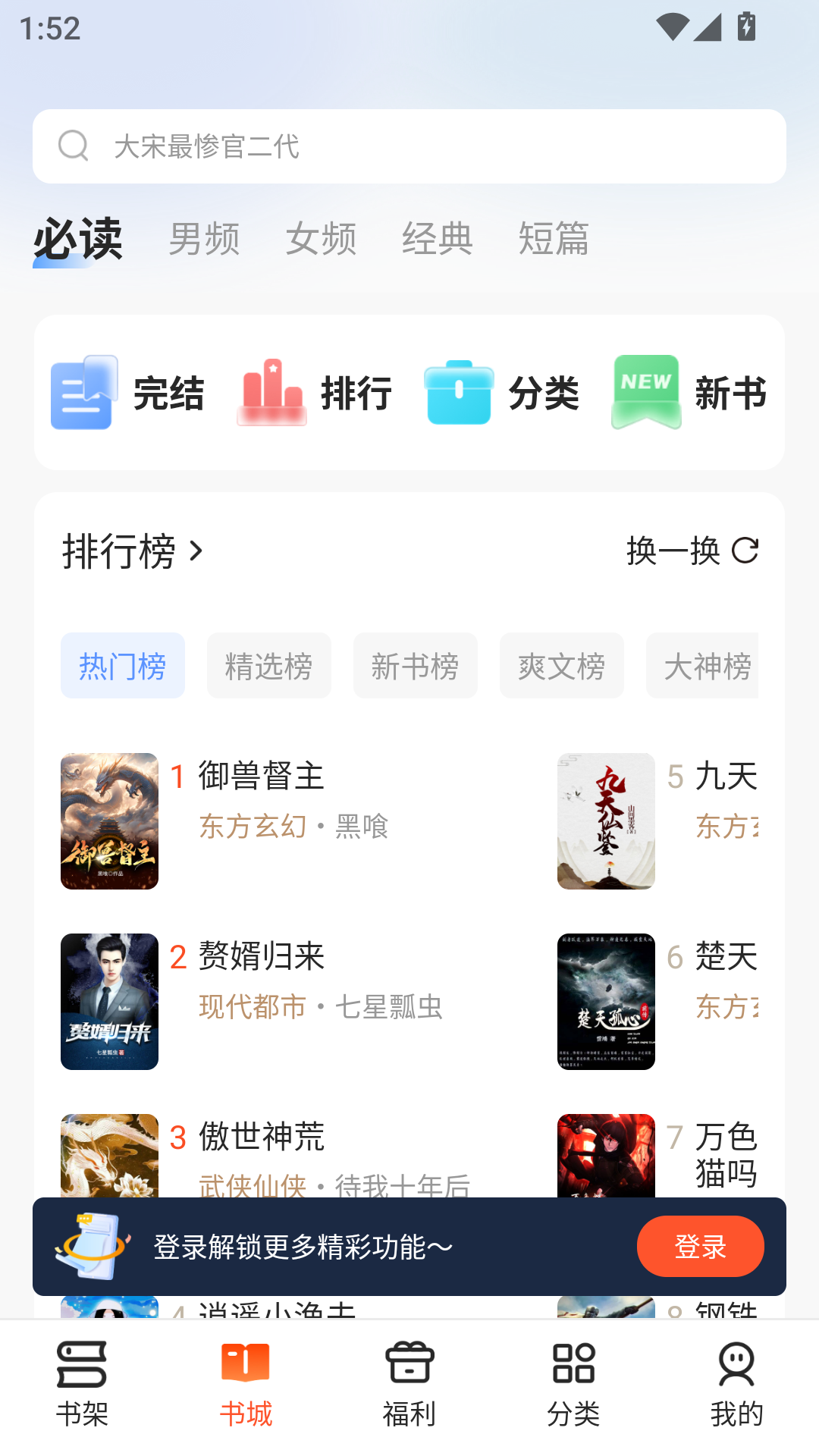Enable the 新书榜 new book ranking filter
Image resolution: width=819 pixels, height=1456 pixels.
point(415,666)
